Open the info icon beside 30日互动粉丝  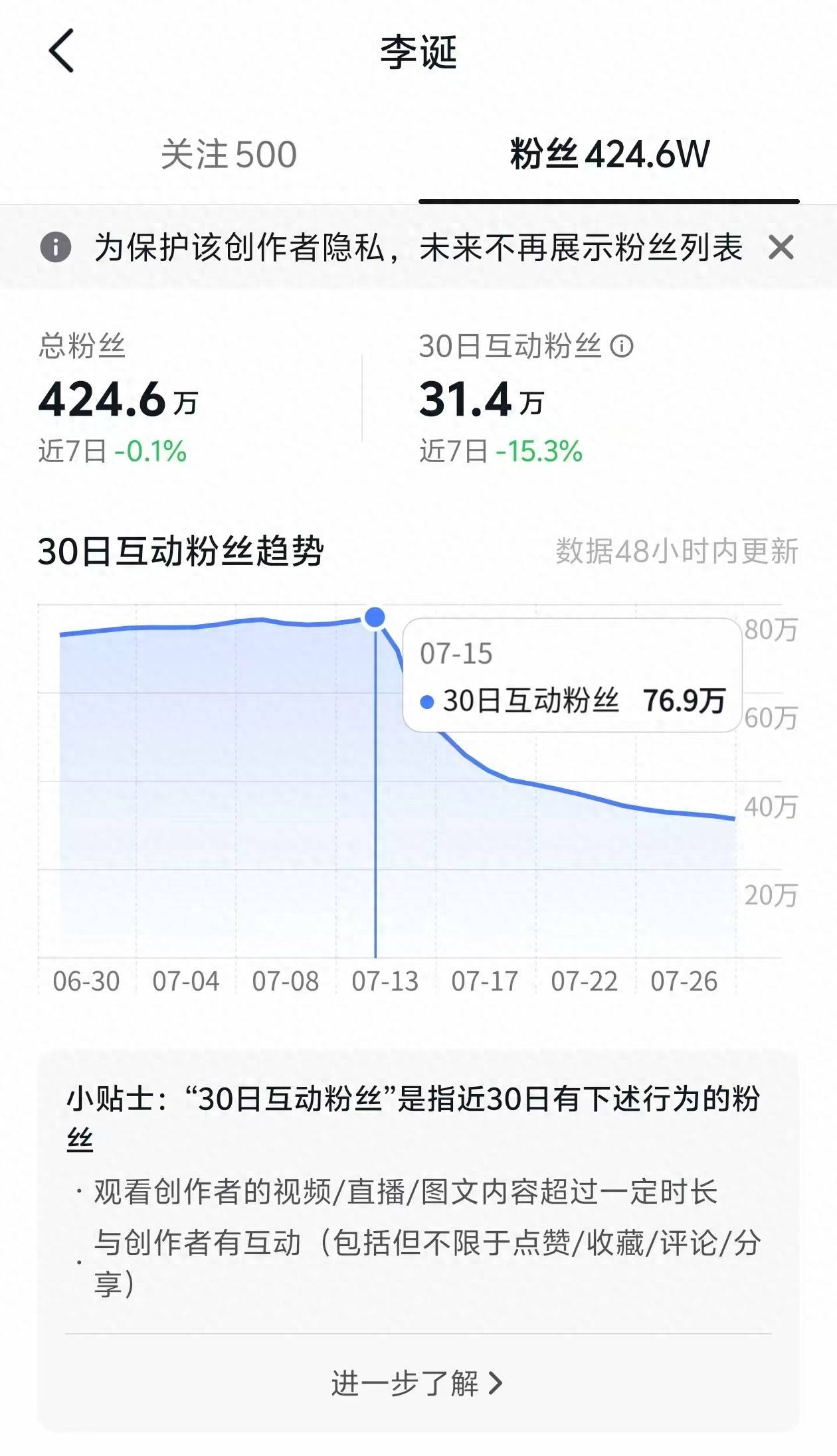[x=622, y=346]
